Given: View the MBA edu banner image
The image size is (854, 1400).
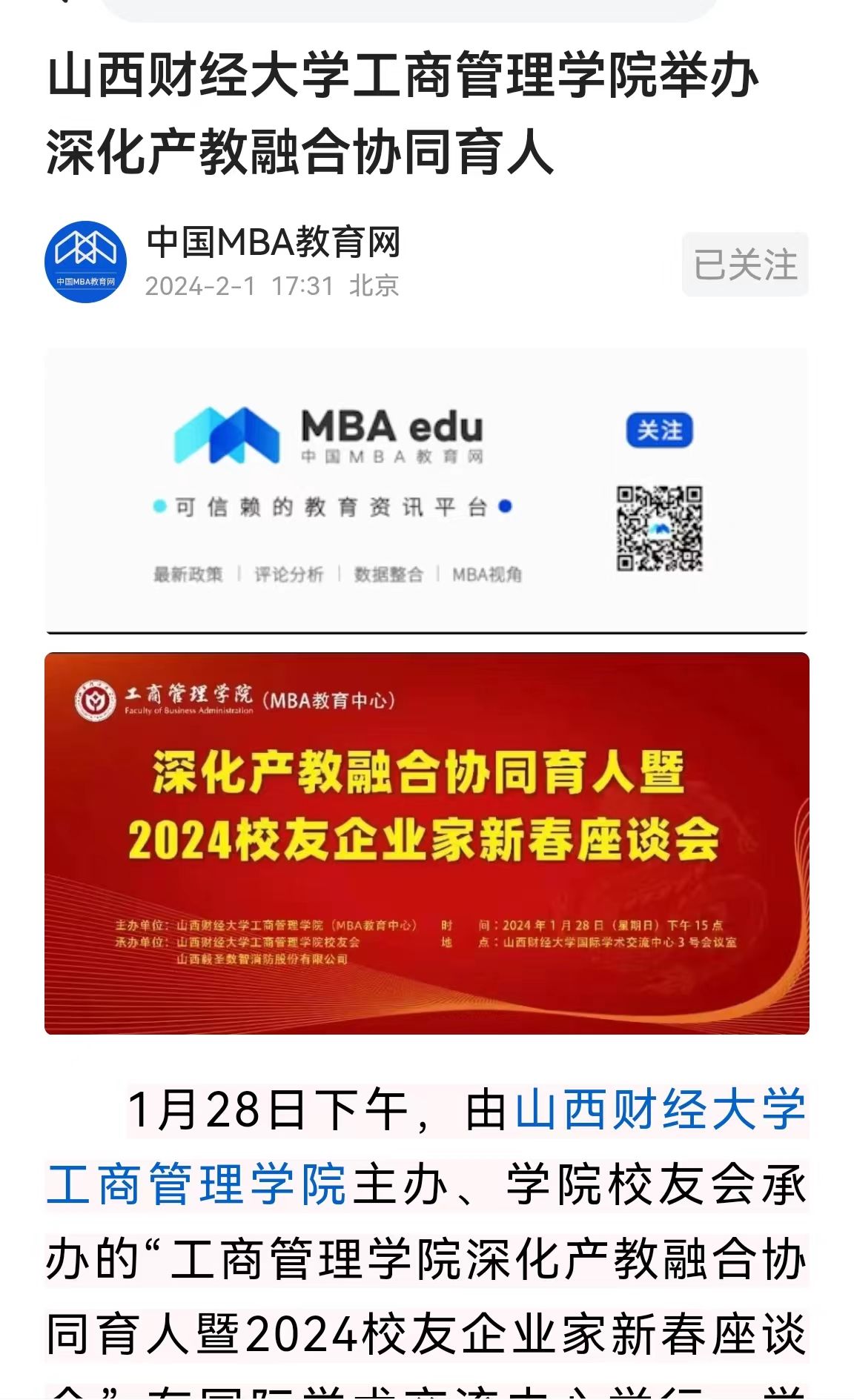Looking at the screenshot, I should point(426,491).
